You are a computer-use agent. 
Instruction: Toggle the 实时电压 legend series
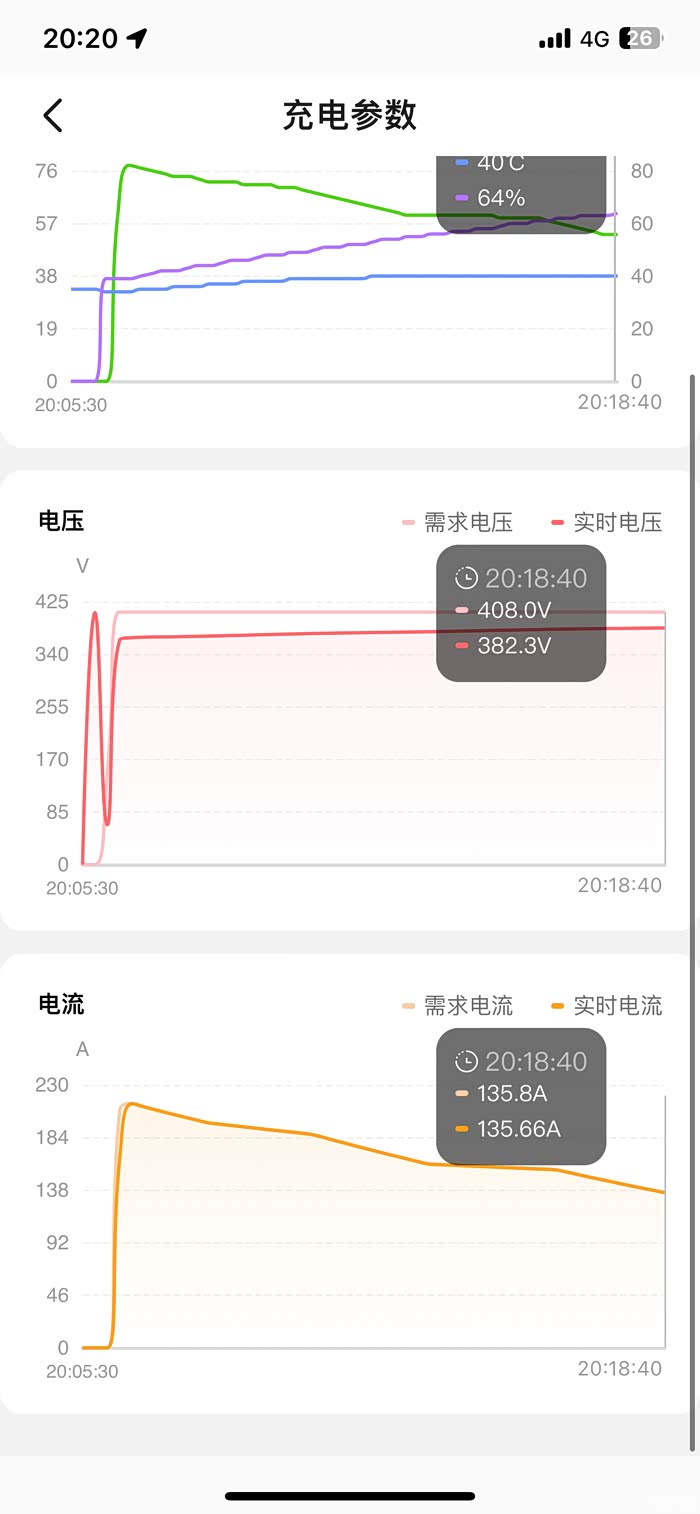pyautogui.click(x=607, y=522)
